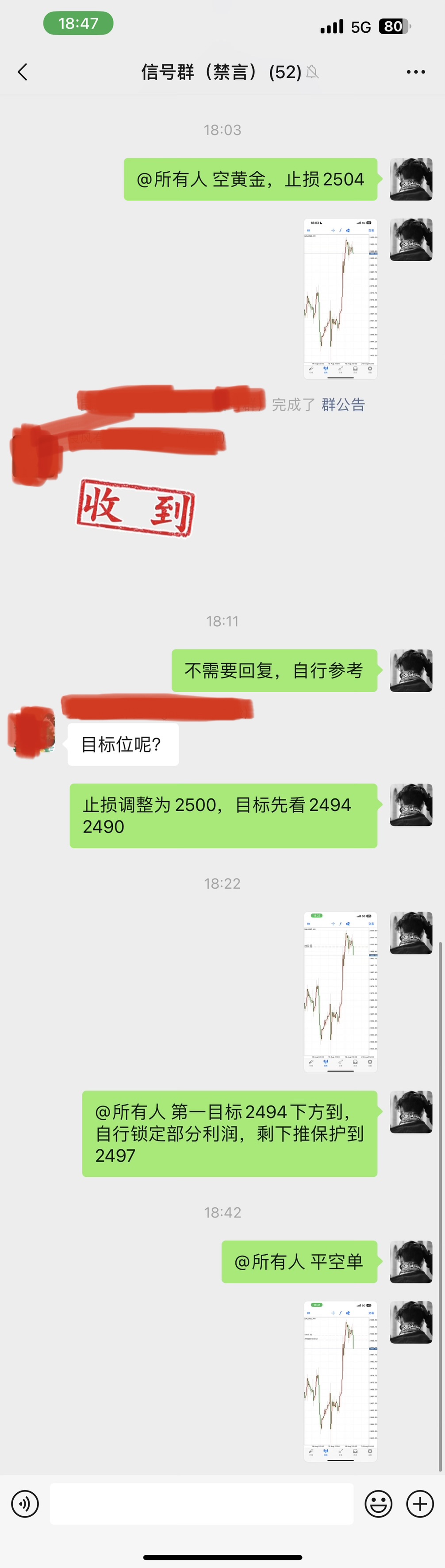Open the chart image sent at 18:03
This screenshot has width=445, height=1568.
coord(340,298)
